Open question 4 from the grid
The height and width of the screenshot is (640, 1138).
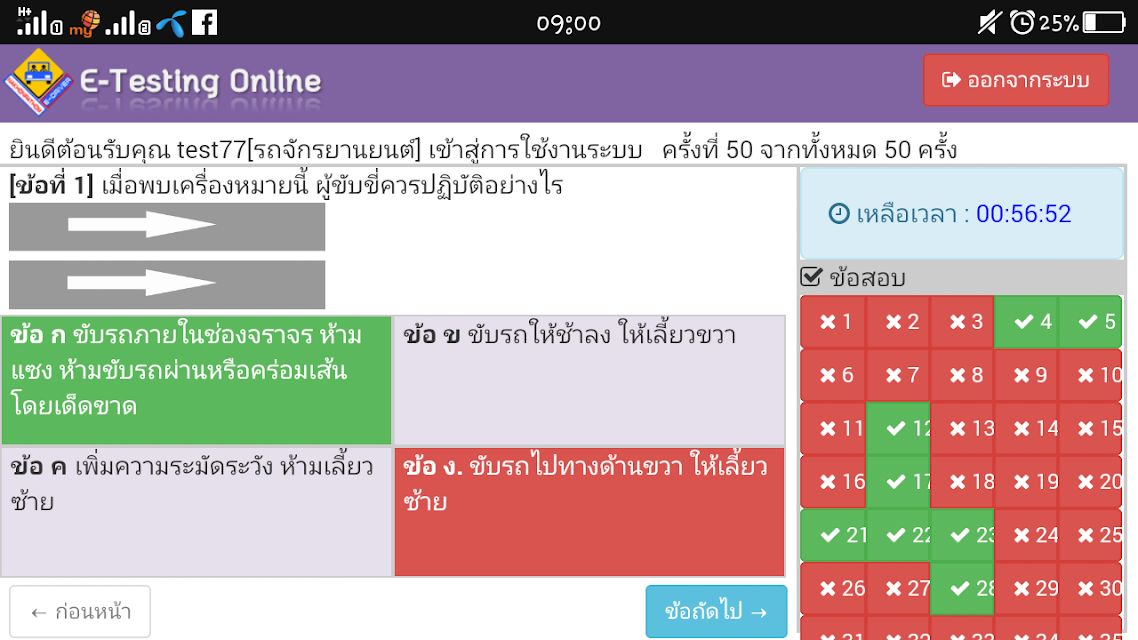click(x=1026, y=321)
